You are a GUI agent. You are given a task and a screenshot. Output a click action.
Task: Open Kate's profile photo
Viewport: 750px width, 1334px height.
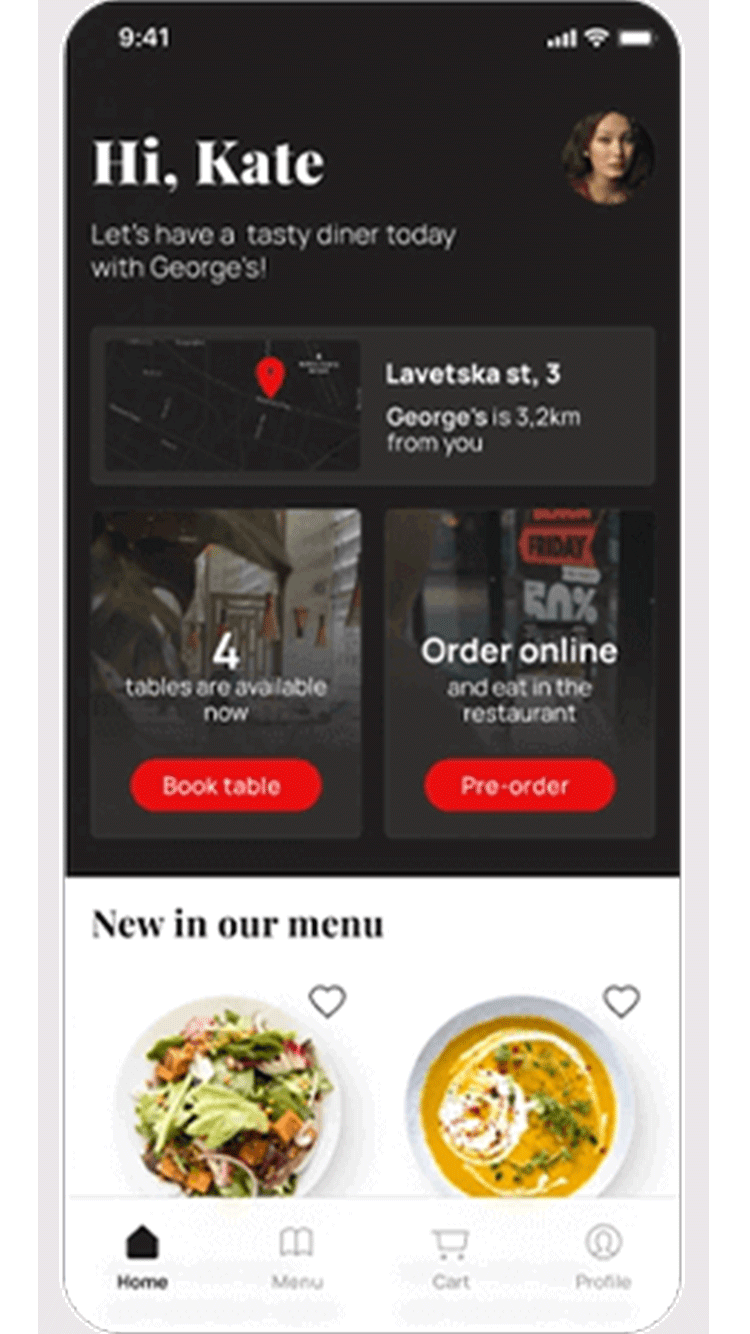click(x=607, y=158)
